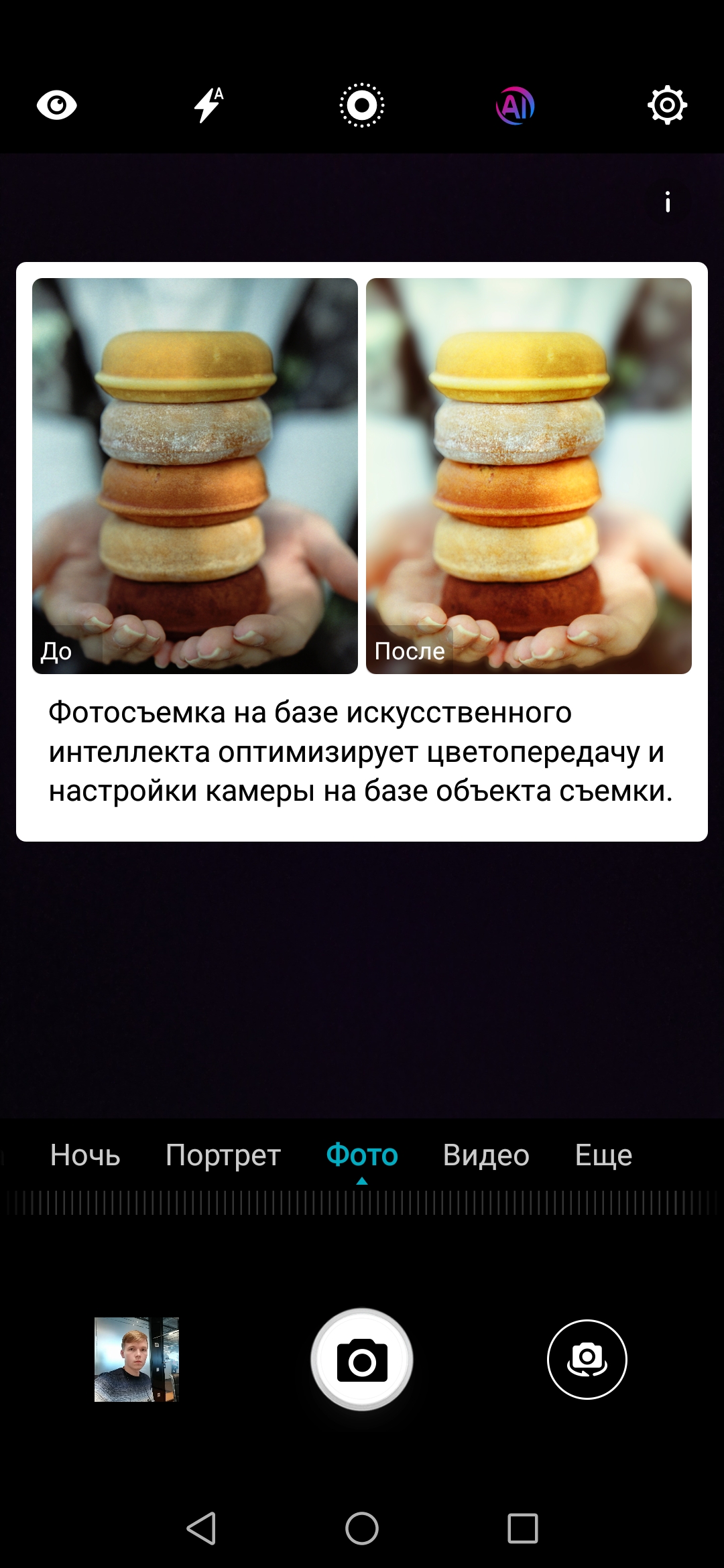Select the Фото mode
724x1568 pixels.
coord(362,1155)
